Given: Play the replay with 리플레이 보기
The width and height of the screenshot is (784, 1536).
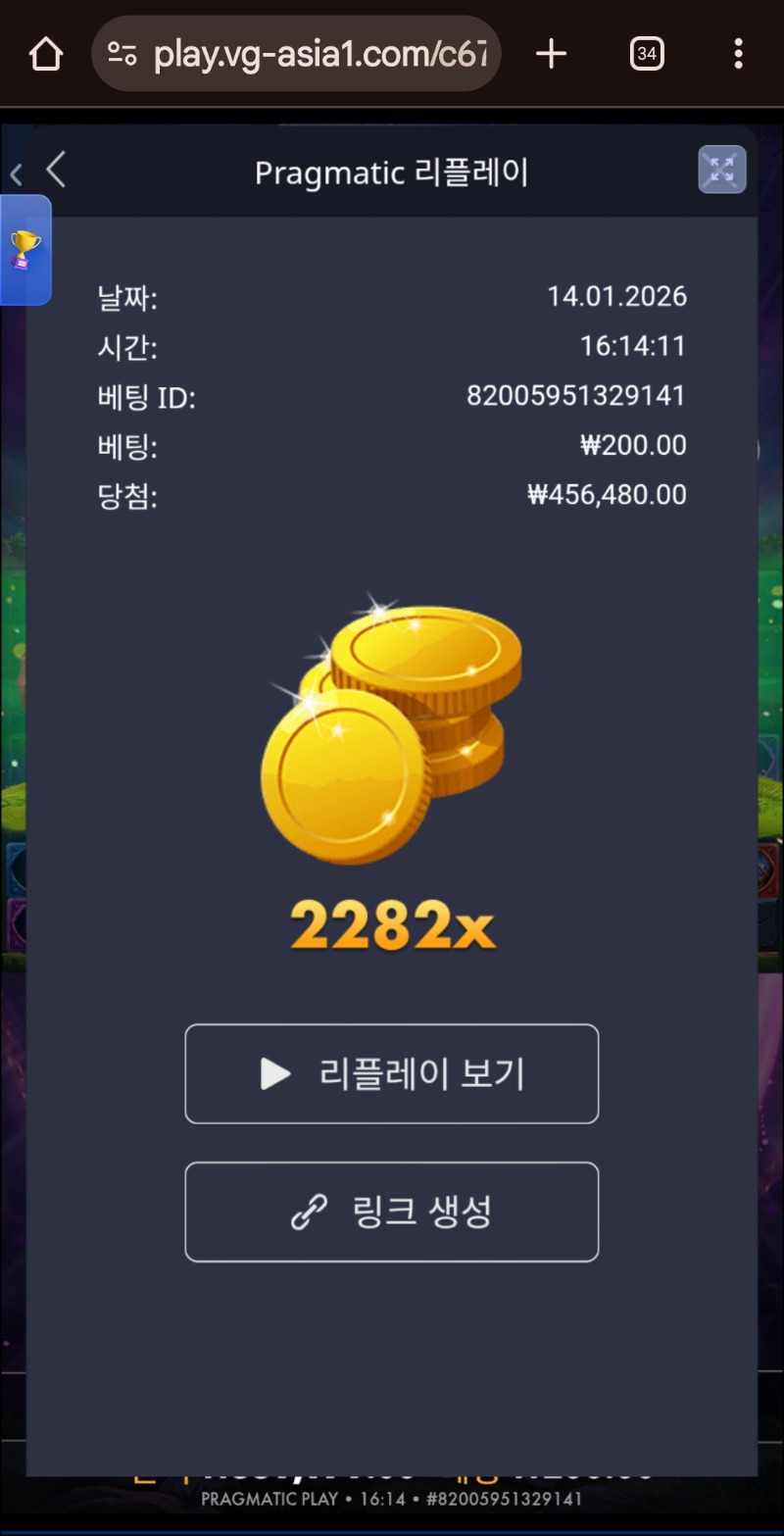Looking at the screenshot, I should coord(391,1073).
